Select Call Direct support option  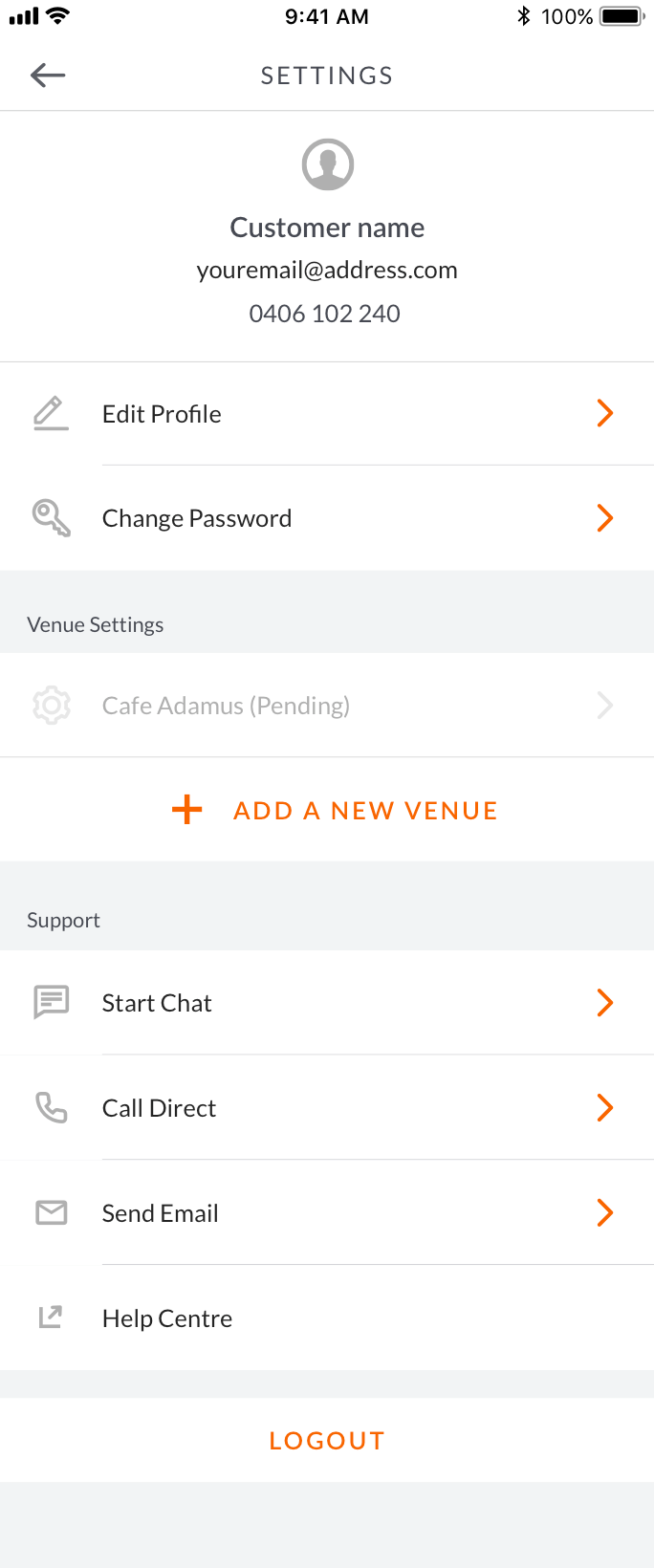click(325, 1108)
